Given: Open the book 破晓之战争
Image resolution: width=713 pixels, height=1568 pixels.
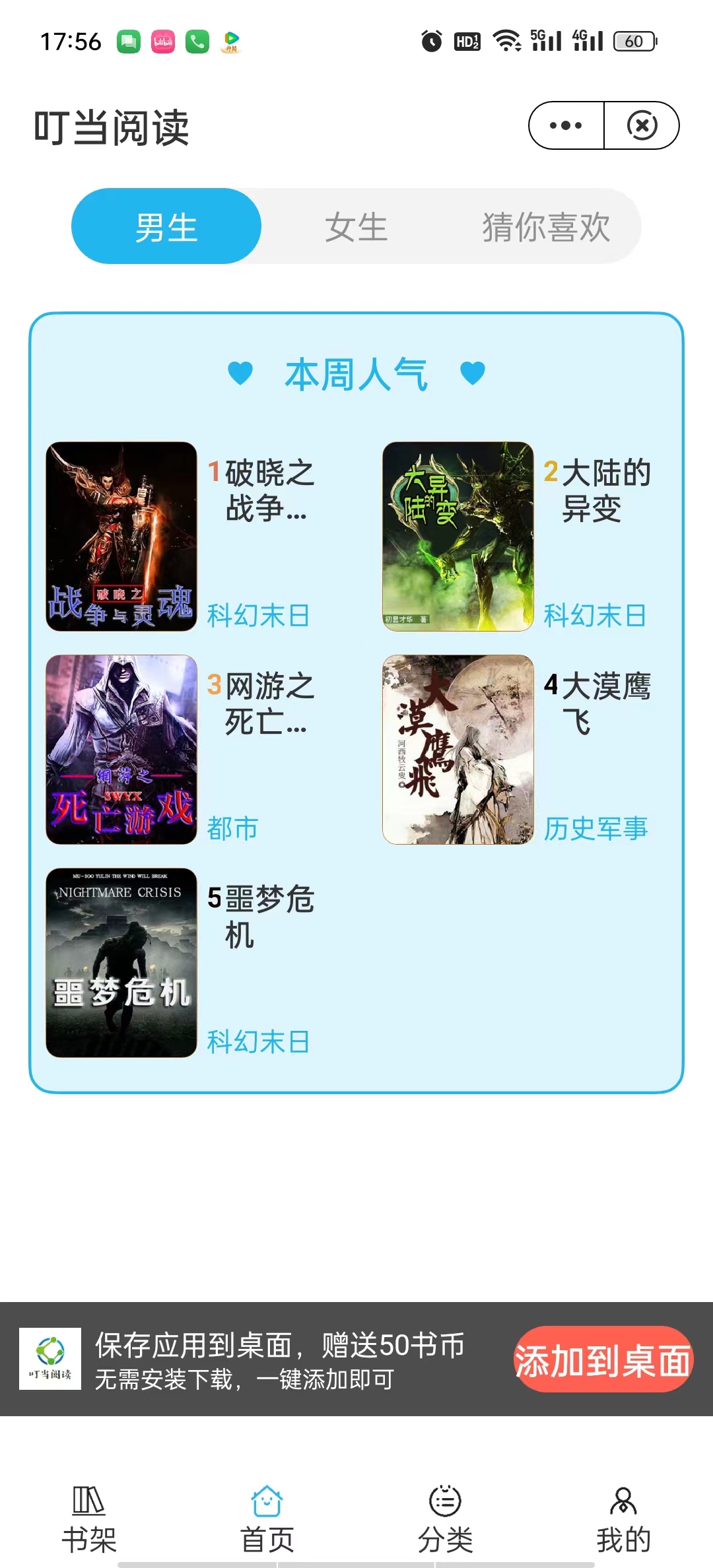Looking at the screenshot, I should [x=121, y=537].
